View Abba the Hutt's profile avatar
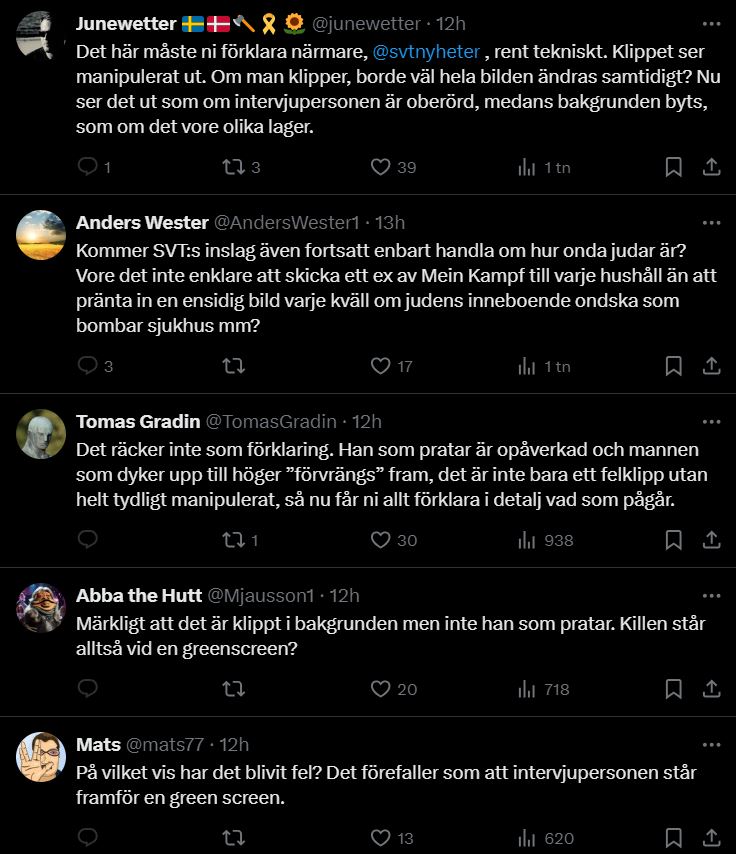The image size is (736, 854). [41, 606]
